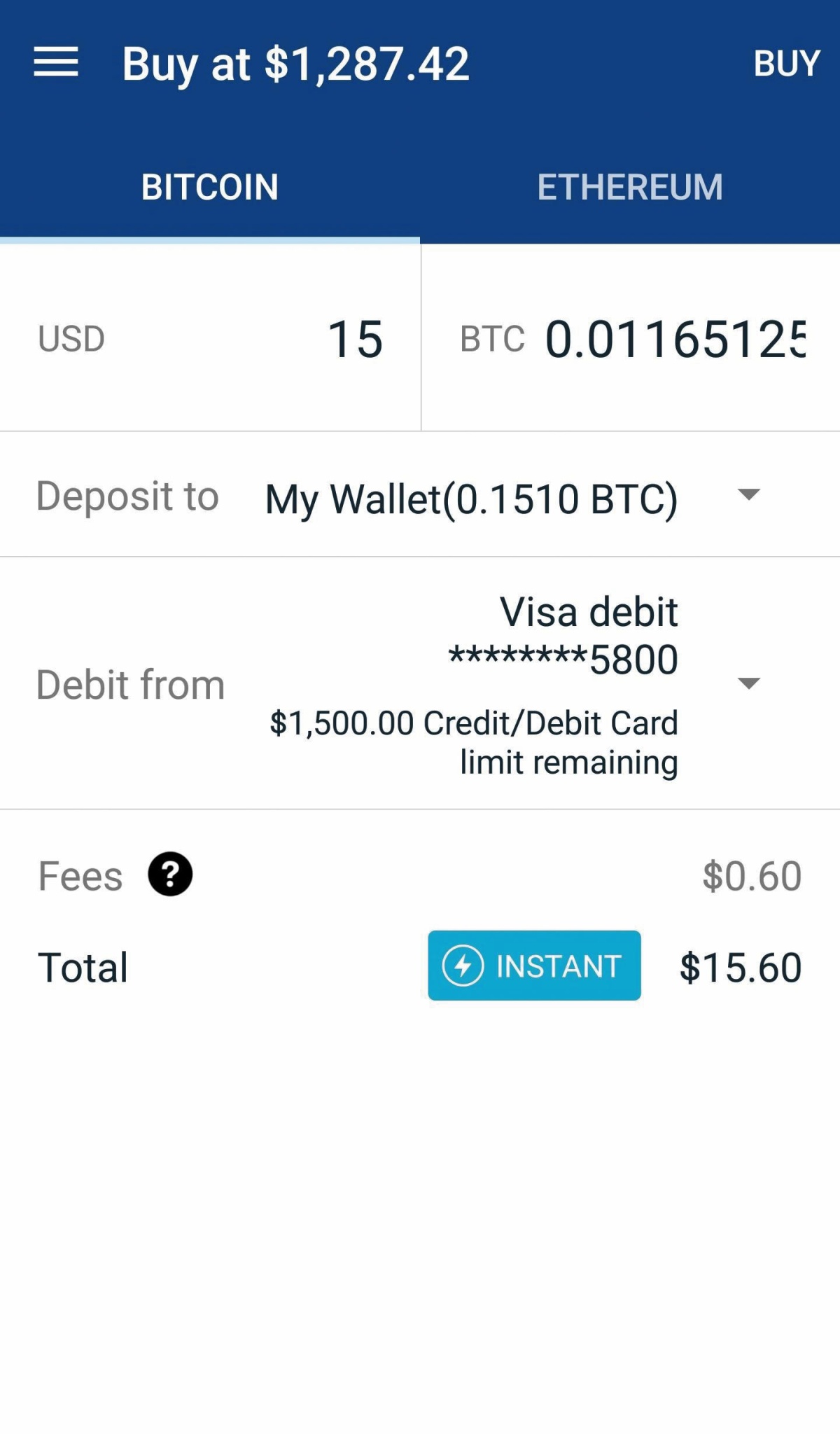Open the Fees help question mark
Screen dimensions: 840x1434
tap(170, 875)
